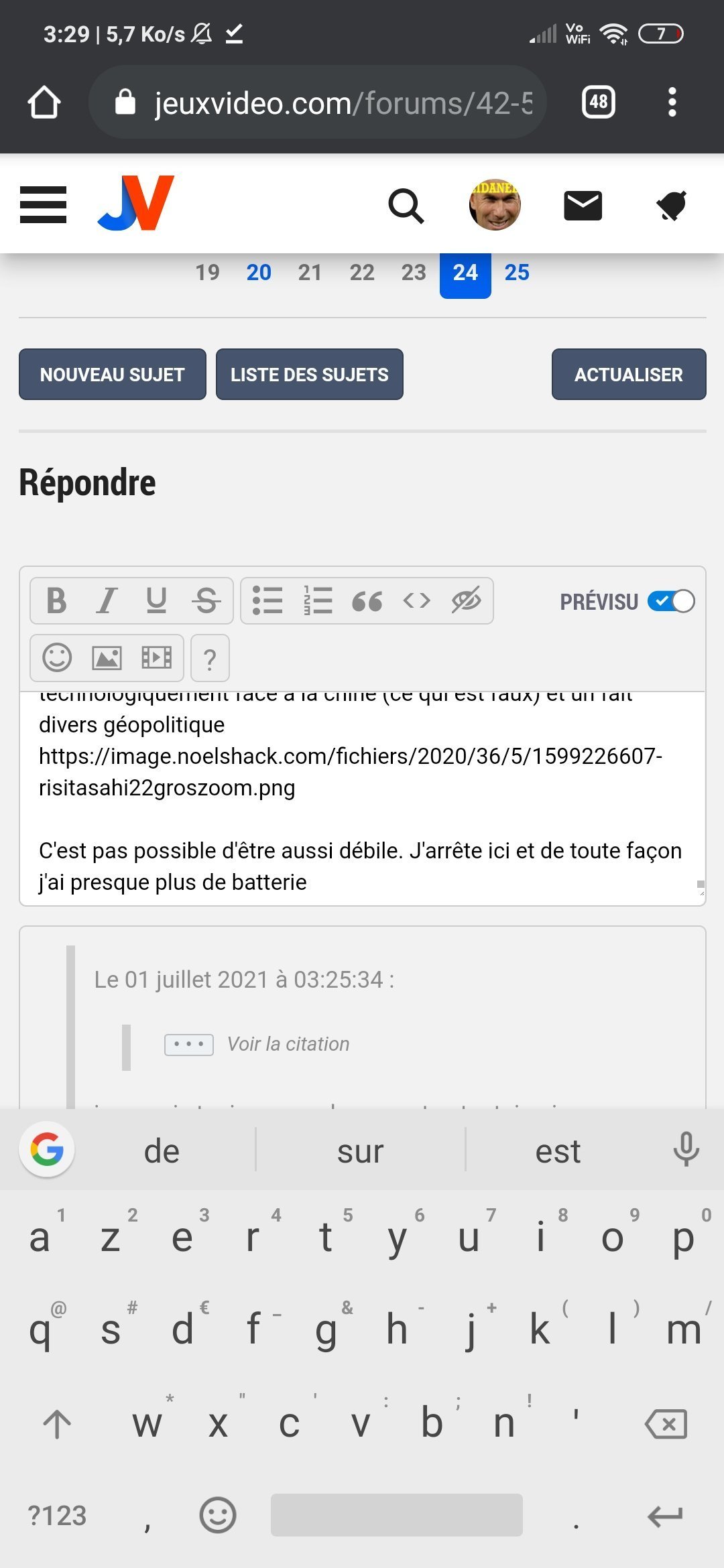Go to page 25 of the topic
The width and height of the screenshot is (724, 1568).
click(517, 273)
